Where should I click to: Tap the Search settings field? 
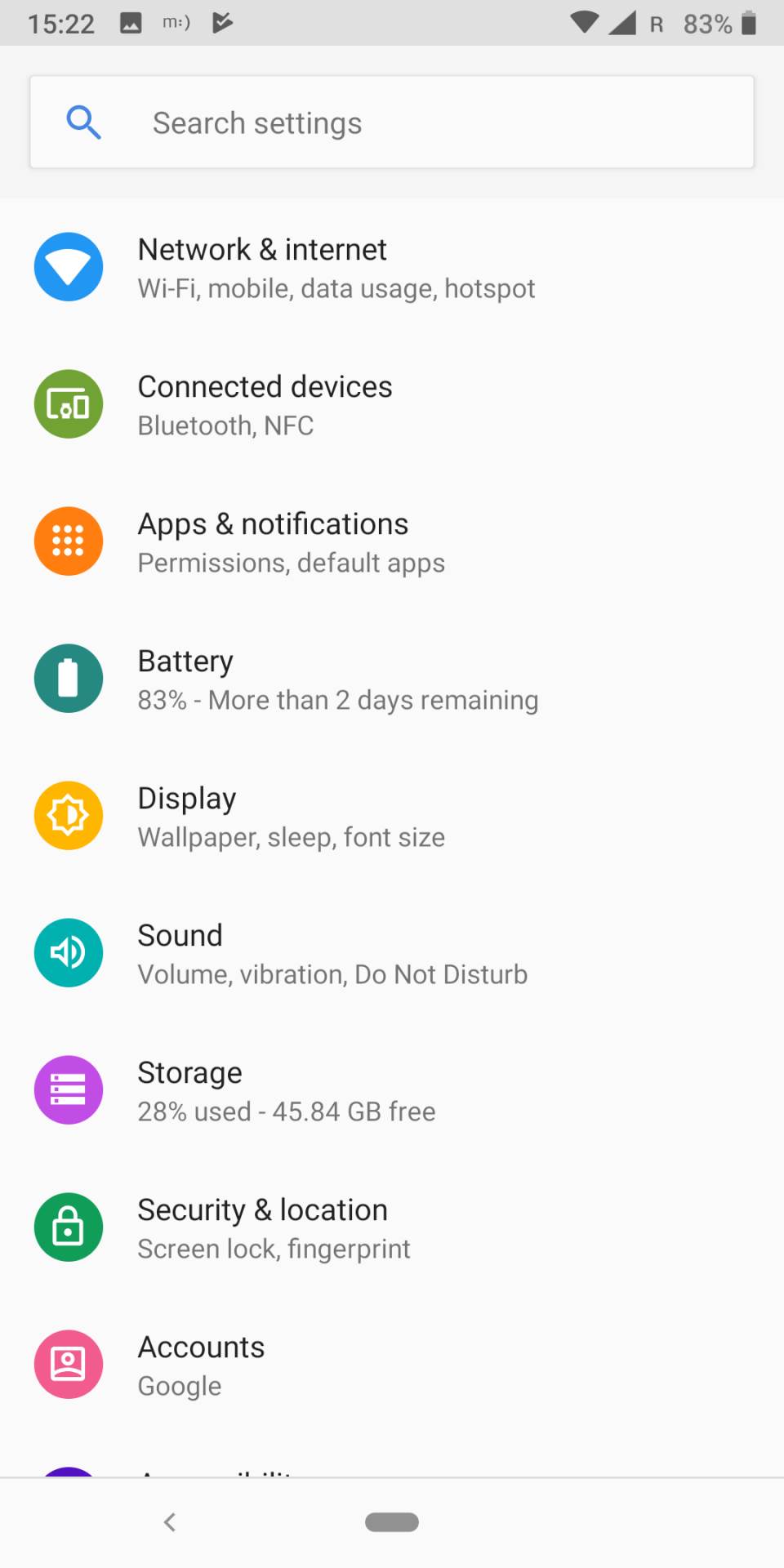coord(392,122)
